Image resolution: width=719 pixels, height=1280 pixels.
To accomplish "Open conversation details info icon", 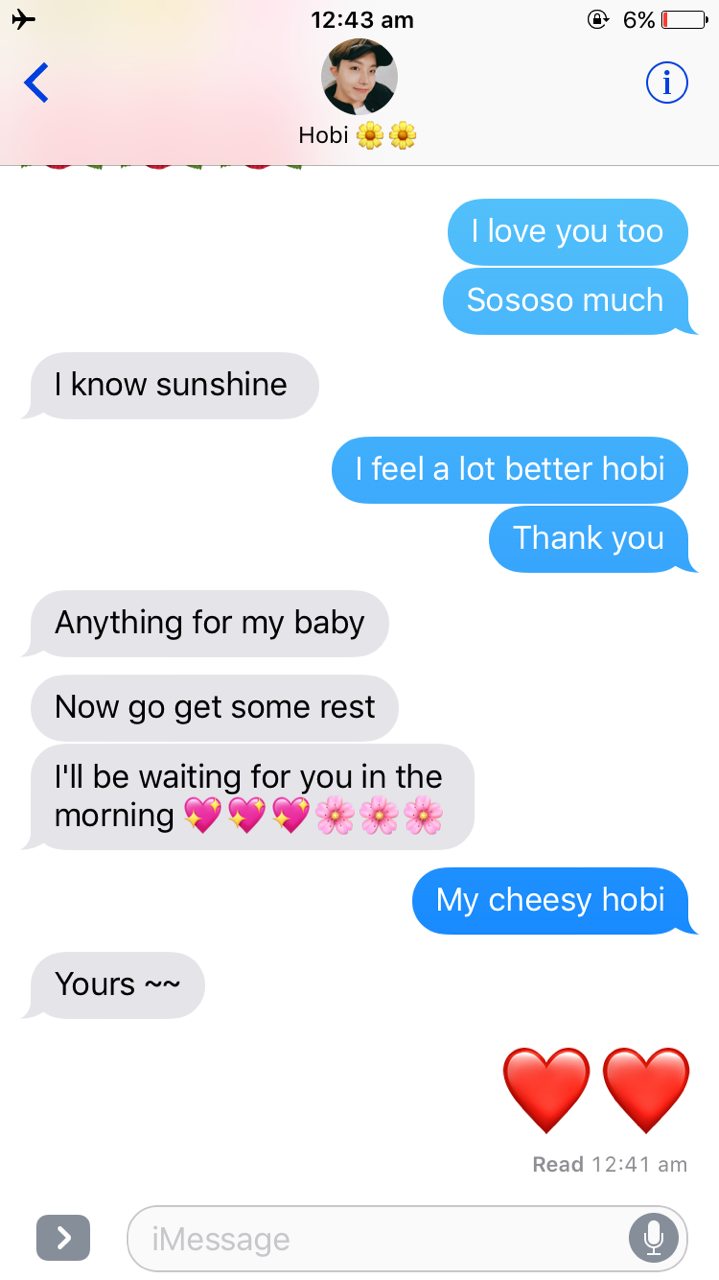I will pyautogui.click(x=667, y=83).
